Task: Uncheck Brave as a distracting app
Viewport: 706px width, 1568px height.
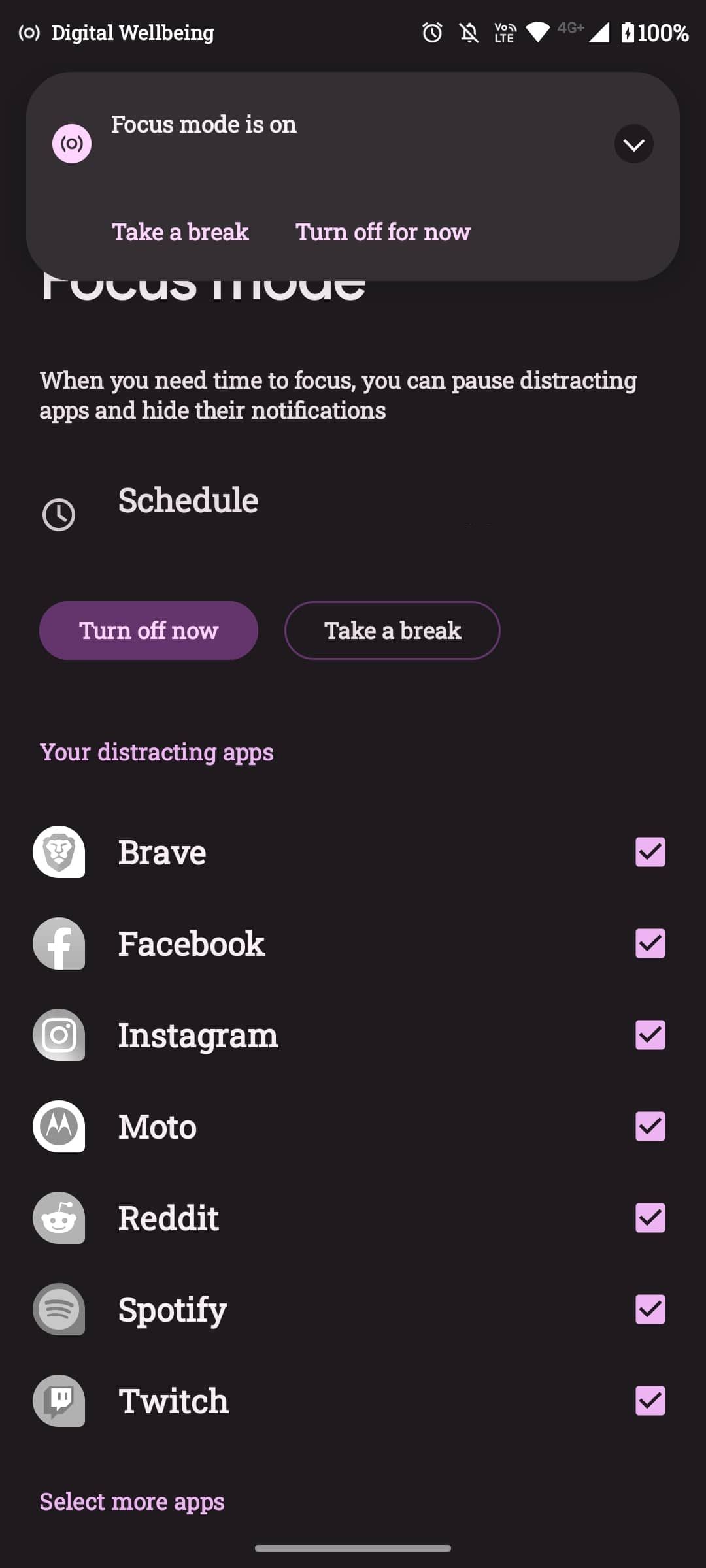Action: coord(650,852)
